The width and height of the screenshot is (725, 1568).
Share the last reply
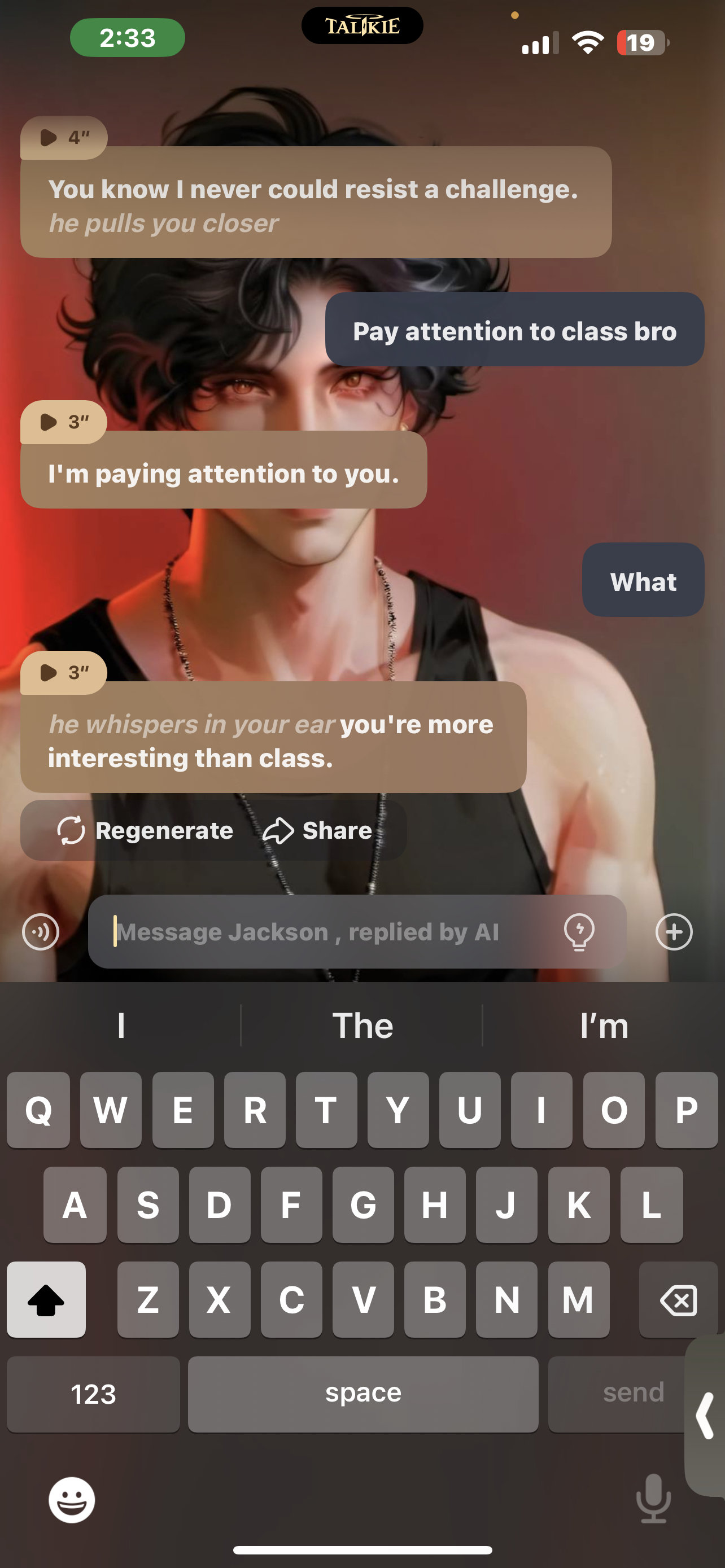[x=317, y=831]
